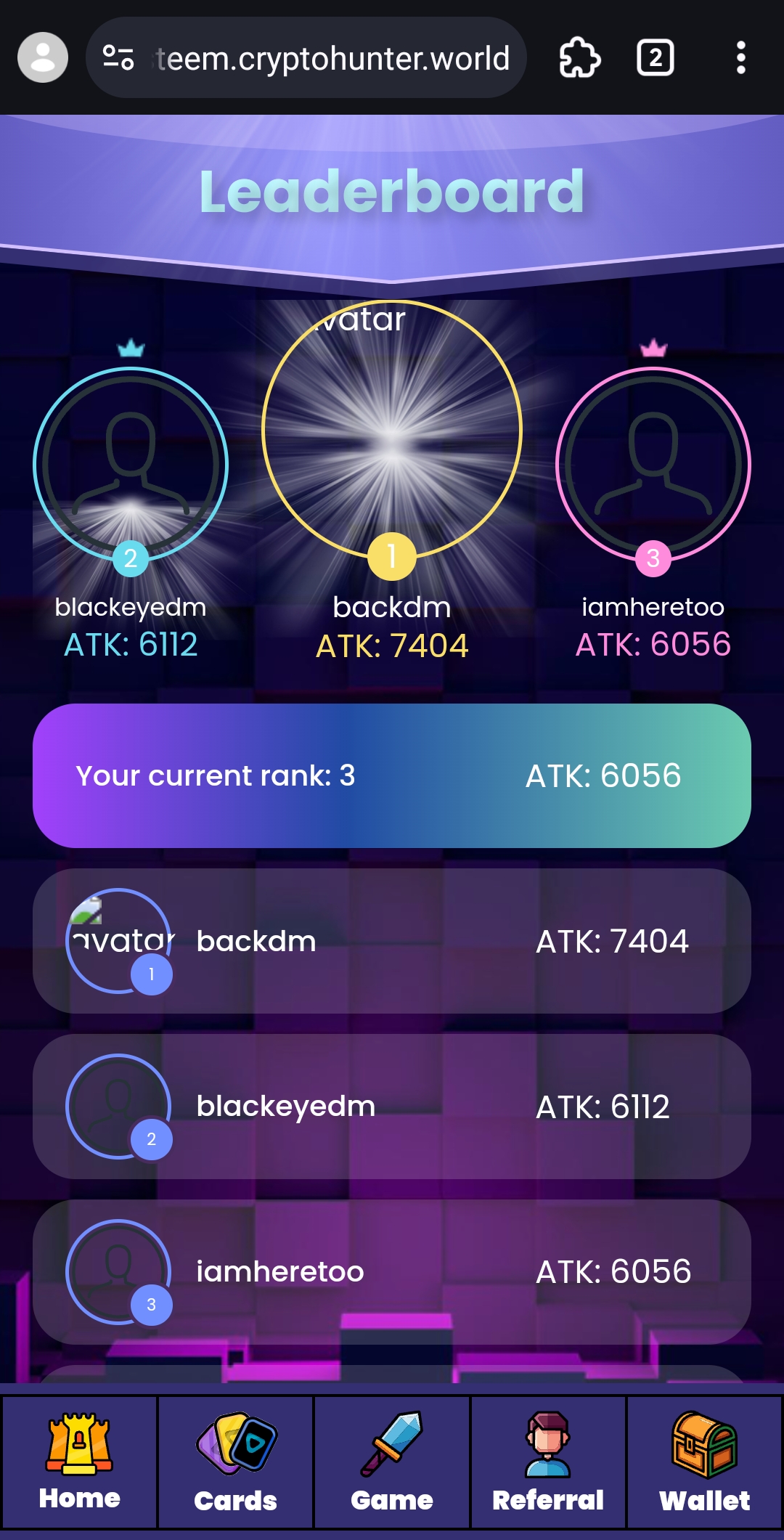This screenshot has width=784, height=1540.
Task: Go to the Game tab
Action: 392,1461
